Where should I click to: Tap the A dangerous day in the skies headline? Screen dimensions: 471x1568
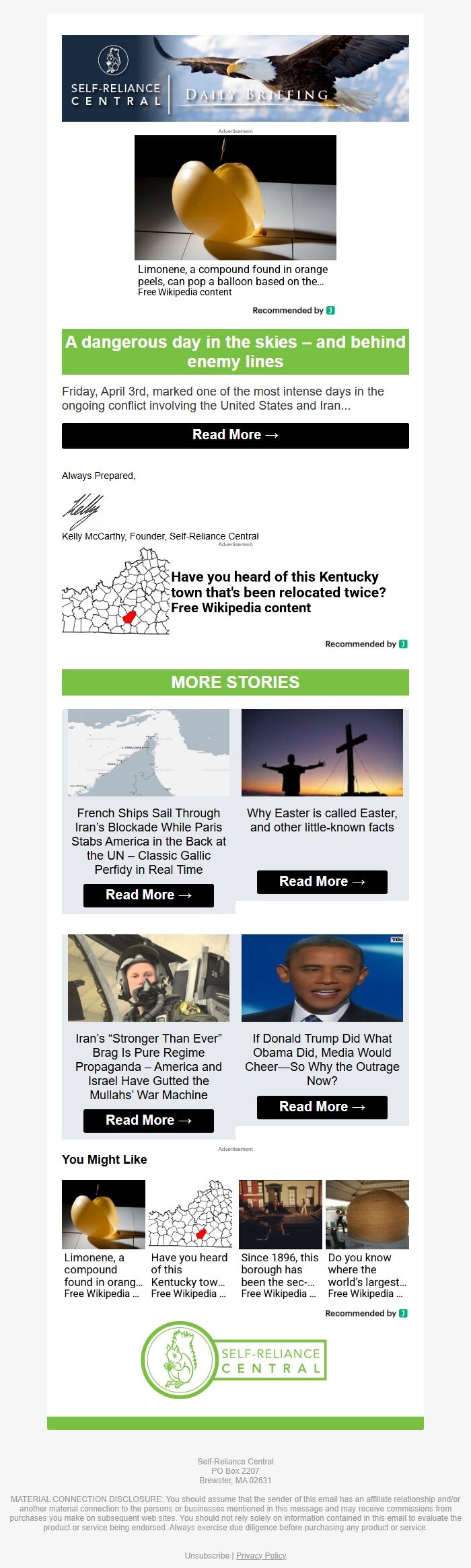click(x=235, y=352)
